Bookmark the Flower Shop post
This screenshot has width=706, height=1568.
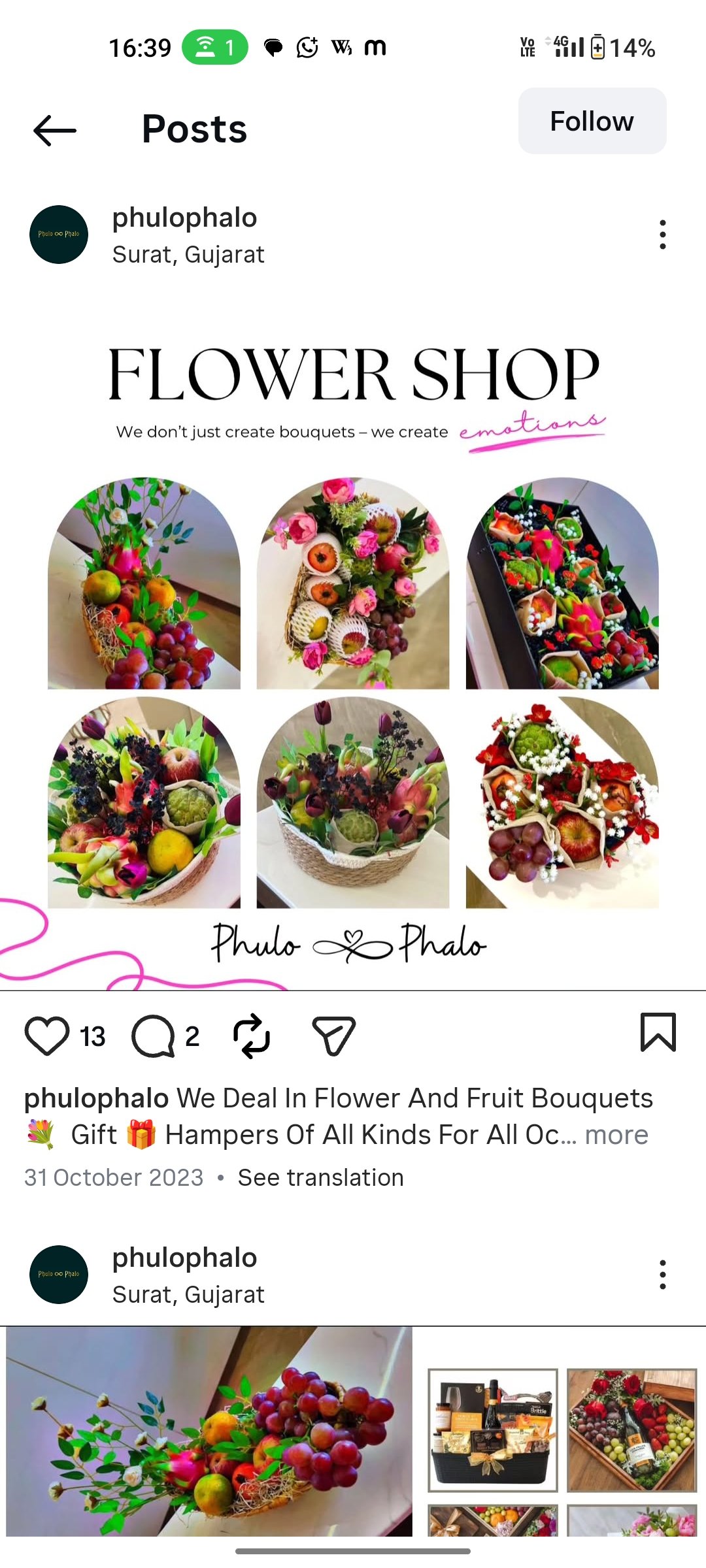point(658,1032)
